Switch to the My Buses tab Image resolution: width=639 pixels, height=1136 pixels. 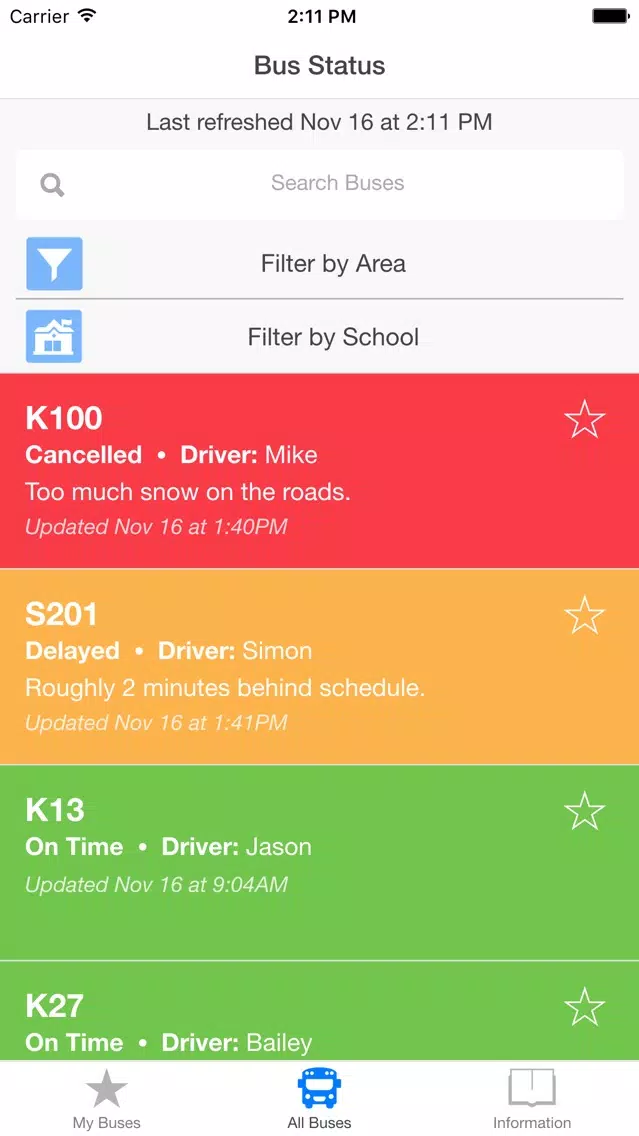pos(106,1099)
